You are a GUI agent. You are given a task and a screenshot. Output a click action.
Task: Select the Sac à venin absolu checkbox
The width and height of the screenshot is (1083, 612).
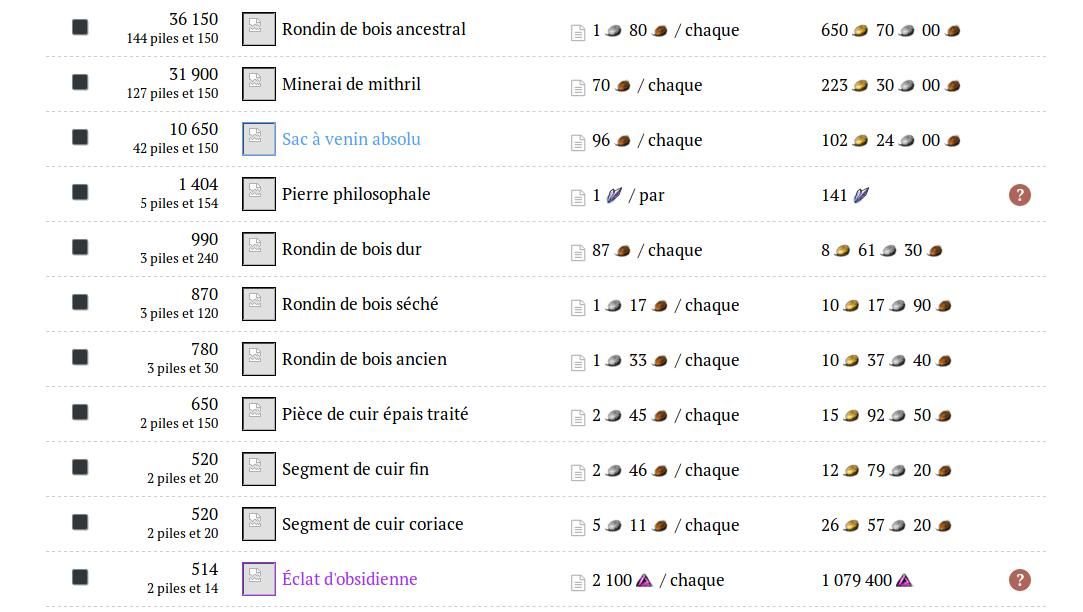tap(80, 137)
